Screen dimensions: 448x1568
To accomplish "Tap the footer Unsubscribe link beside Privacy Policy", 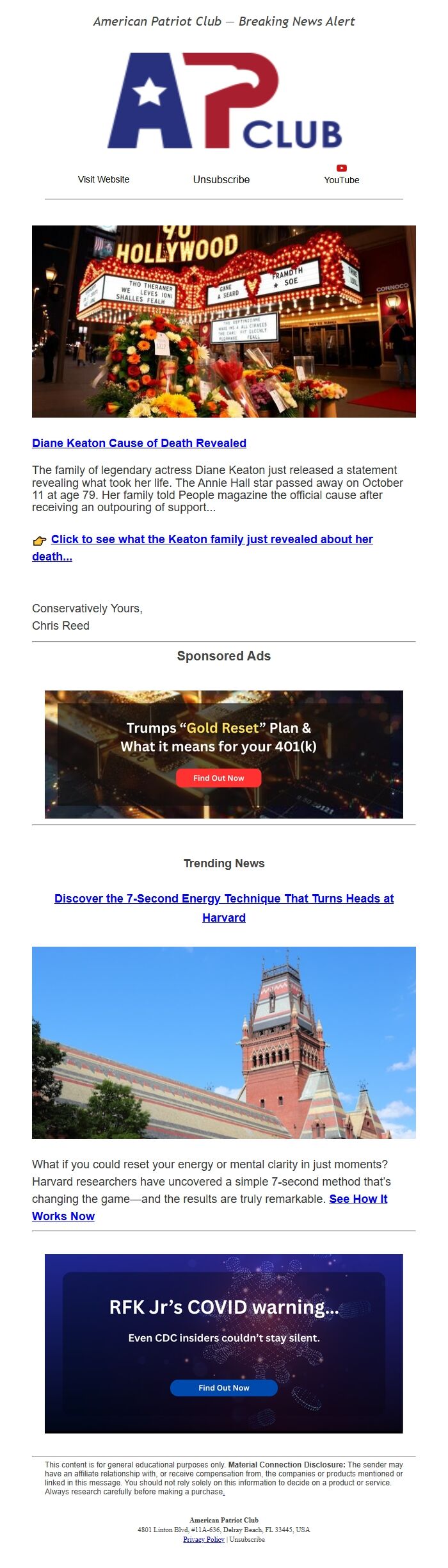I will tap(247, 1539).
